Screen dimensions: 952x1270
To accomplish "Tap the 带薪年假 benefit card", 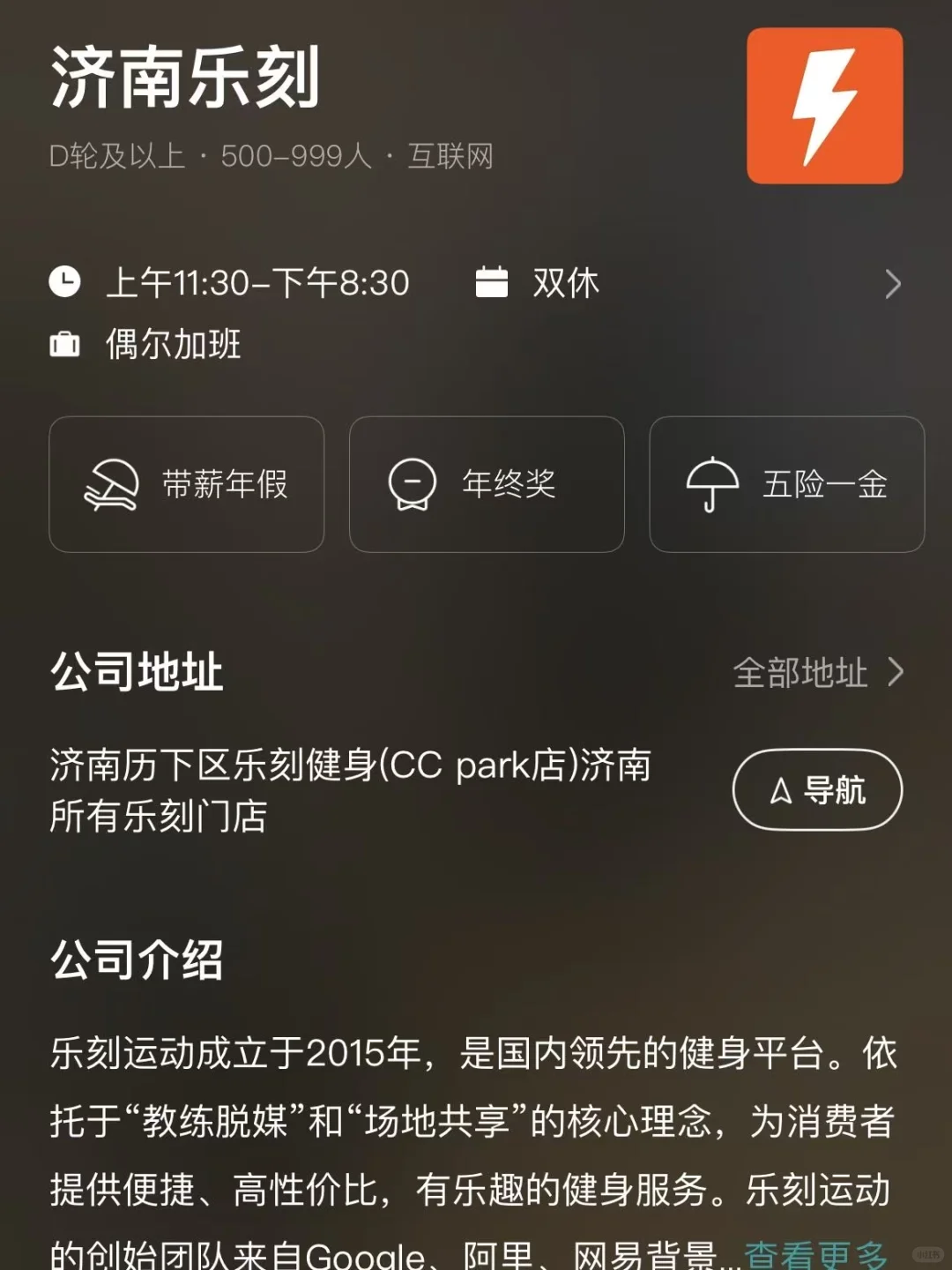I will [187, 484].
